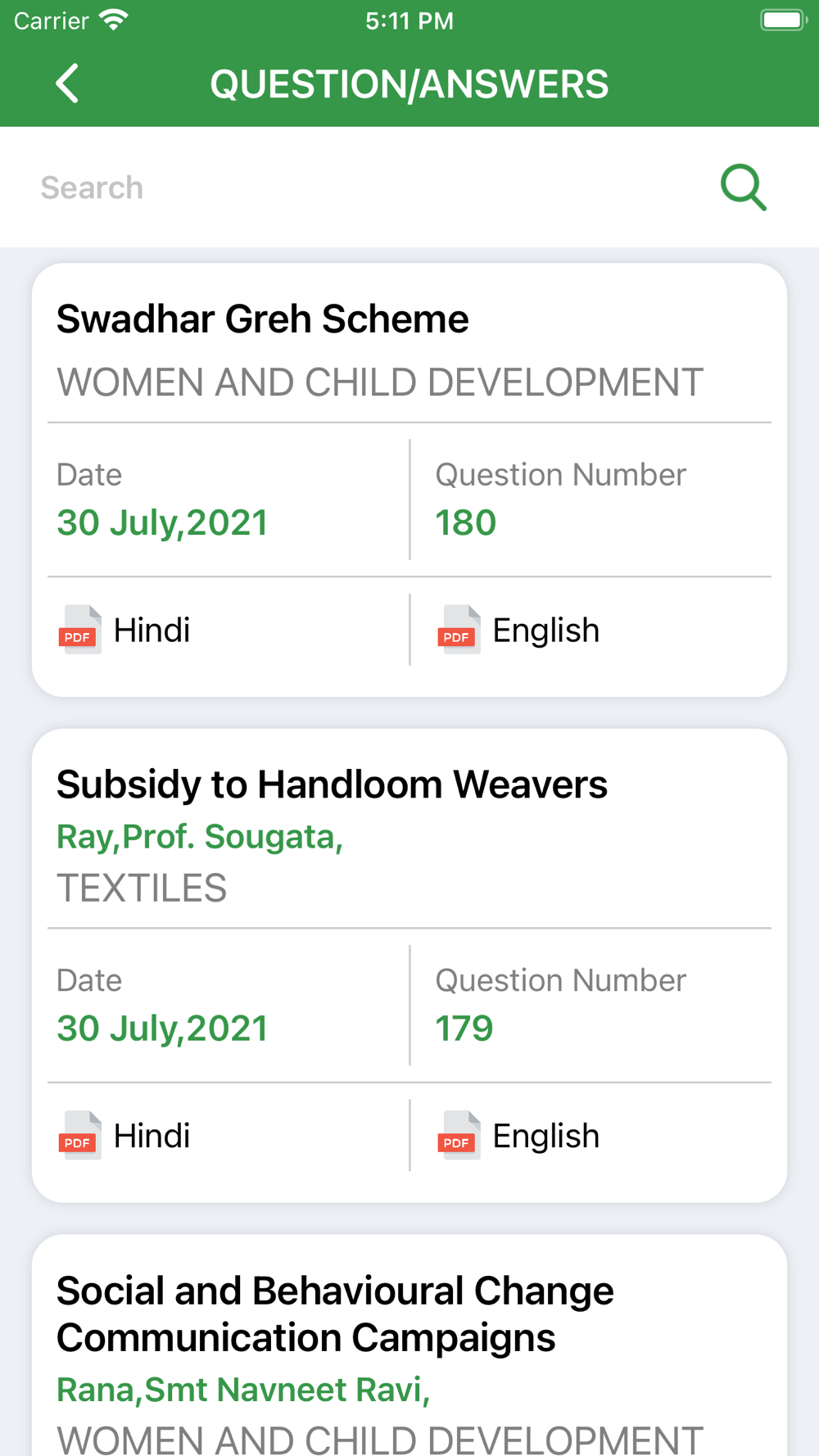This screenshot has height=1456, width=819.
Task: Tap the green magnifier search icon
Action: tap(744, 188)
